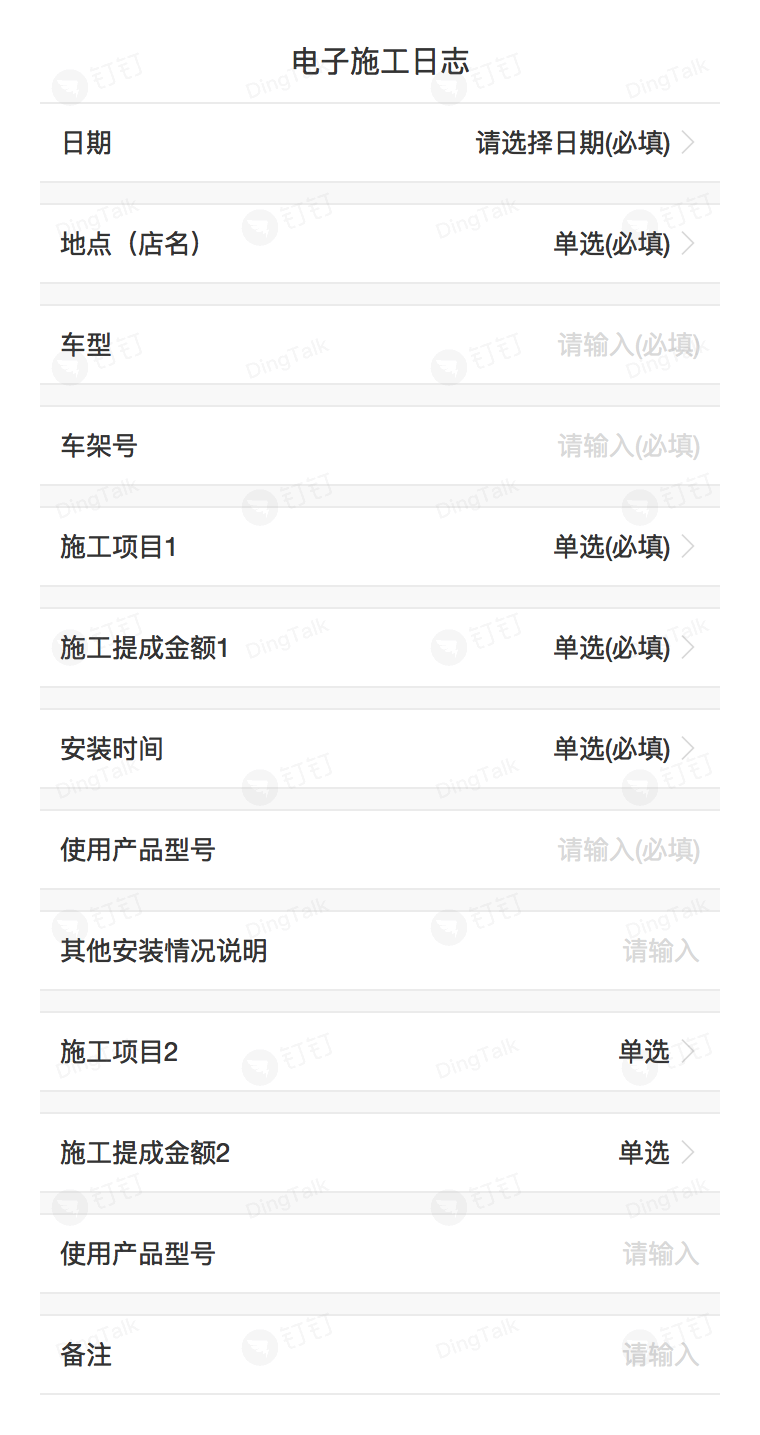Viewport: 760px width, 1435px height.
Task: Select a 施工提成金额2 option
Action: pos(380,1153)
